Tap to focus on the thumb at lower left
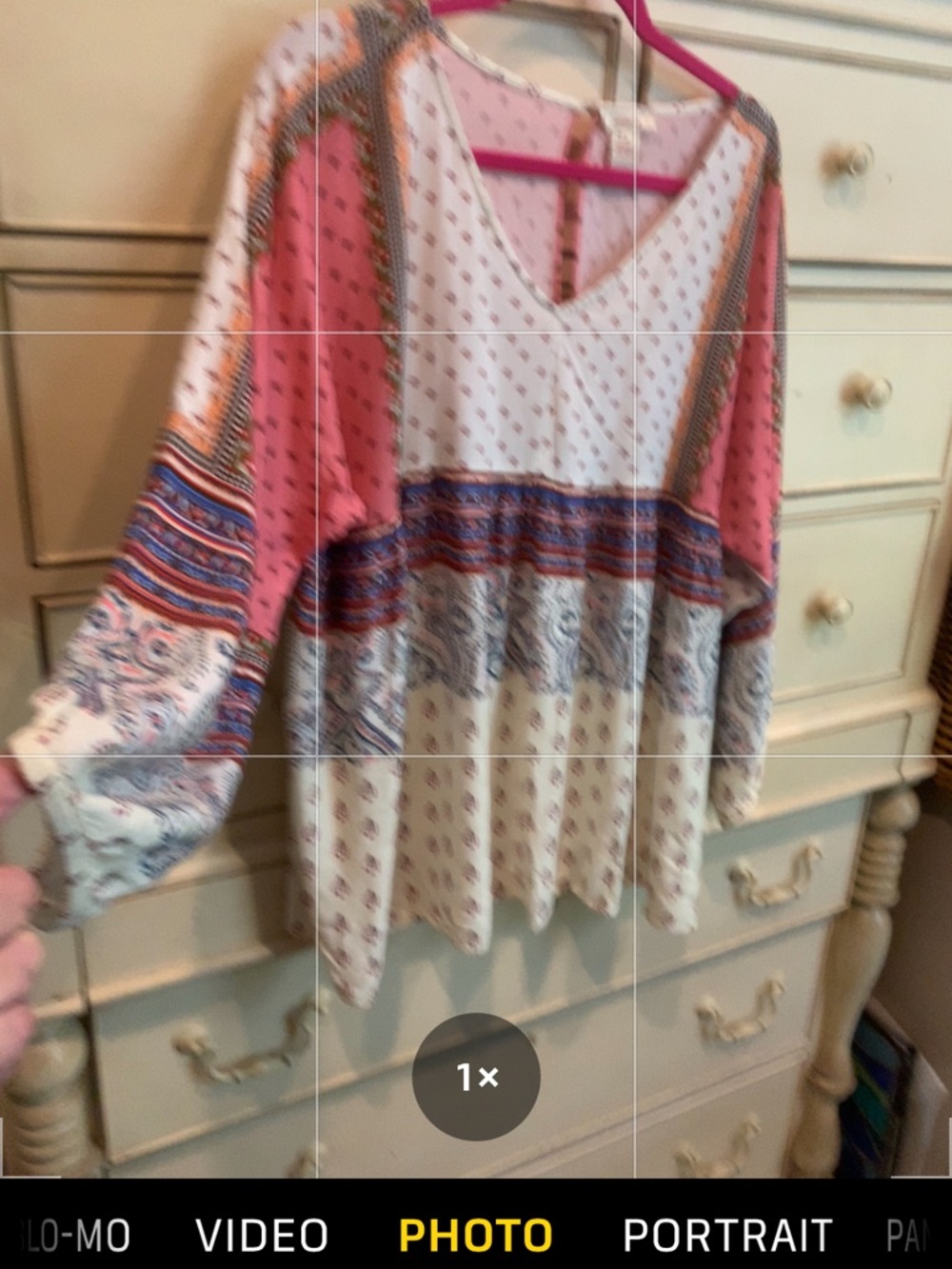952x1269 pixels. pyautogui.click(x=19, y=952)
